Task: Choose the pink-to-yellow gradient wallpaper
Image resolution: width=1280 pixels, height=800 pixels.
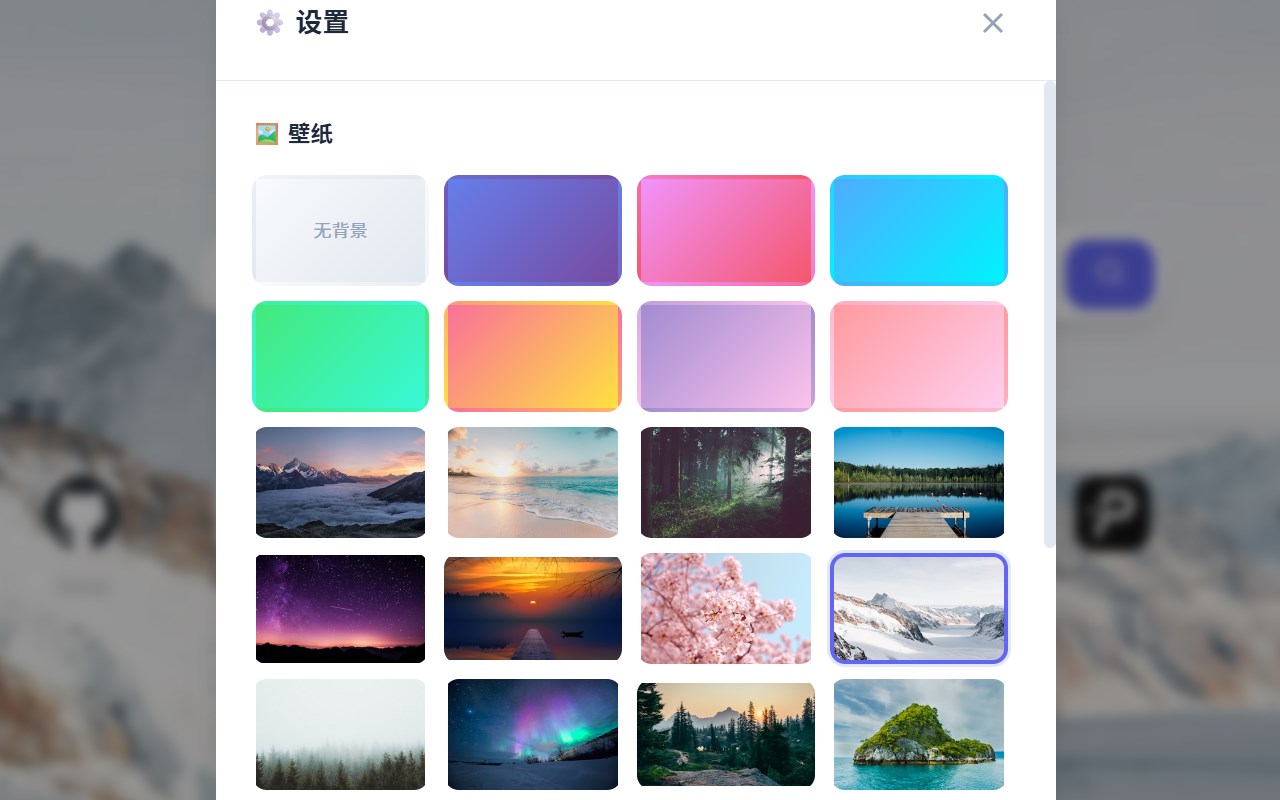Action: (x=533, y=356)
